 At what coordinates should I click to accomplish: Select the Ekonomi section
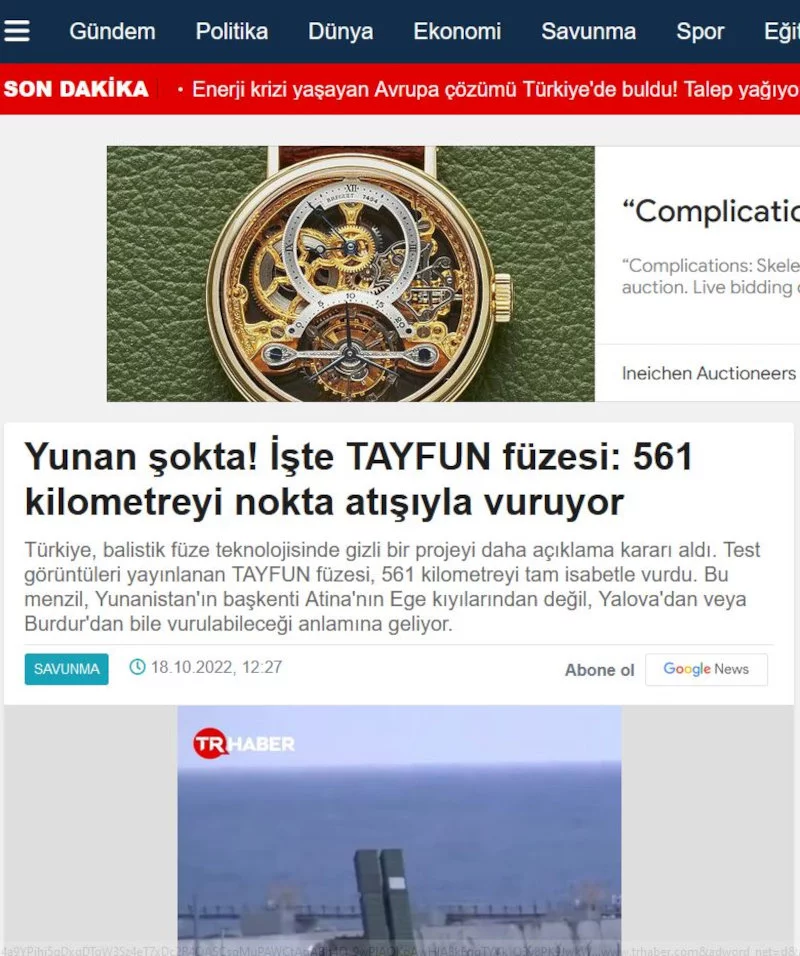457,31
